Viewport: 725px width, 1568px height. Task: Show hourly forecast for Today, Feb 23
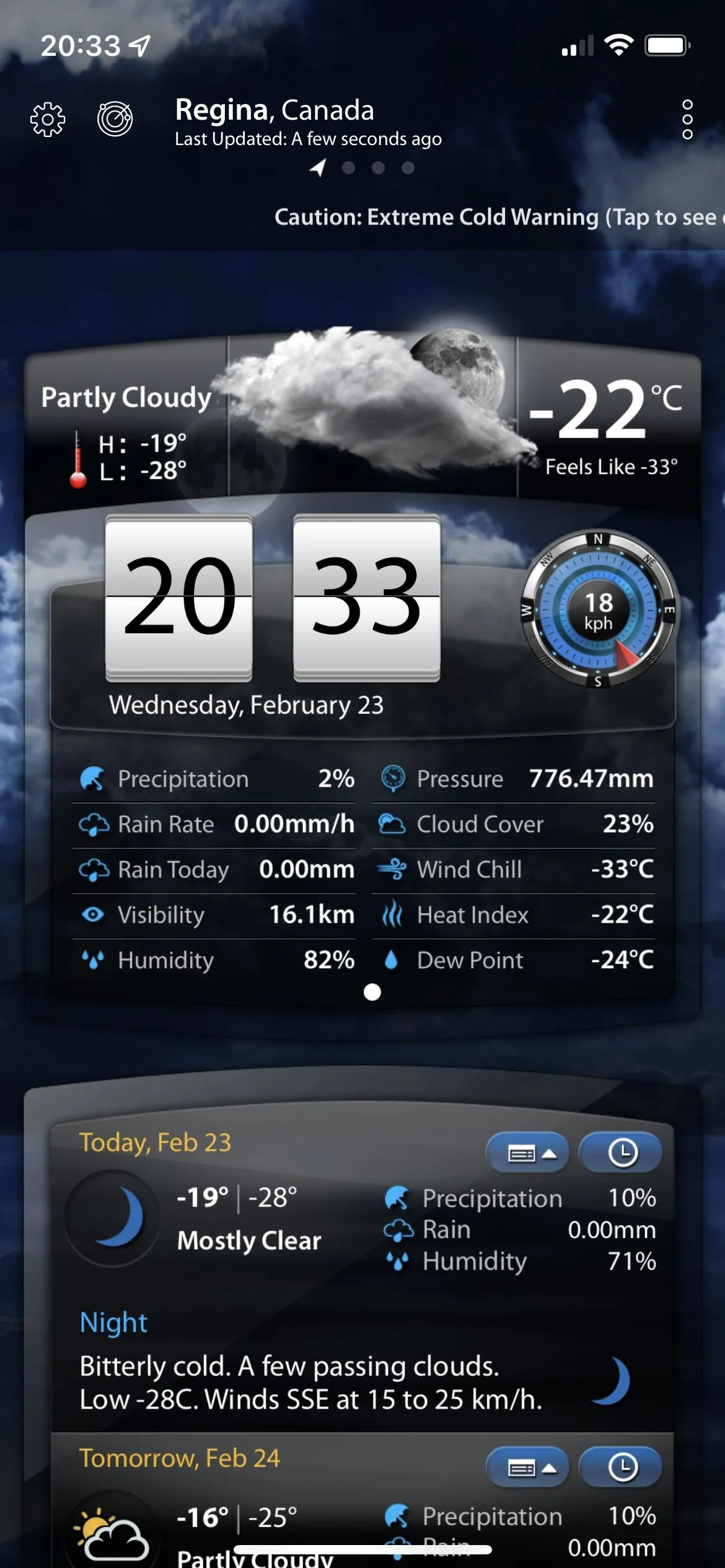[x=622, y=1153]
